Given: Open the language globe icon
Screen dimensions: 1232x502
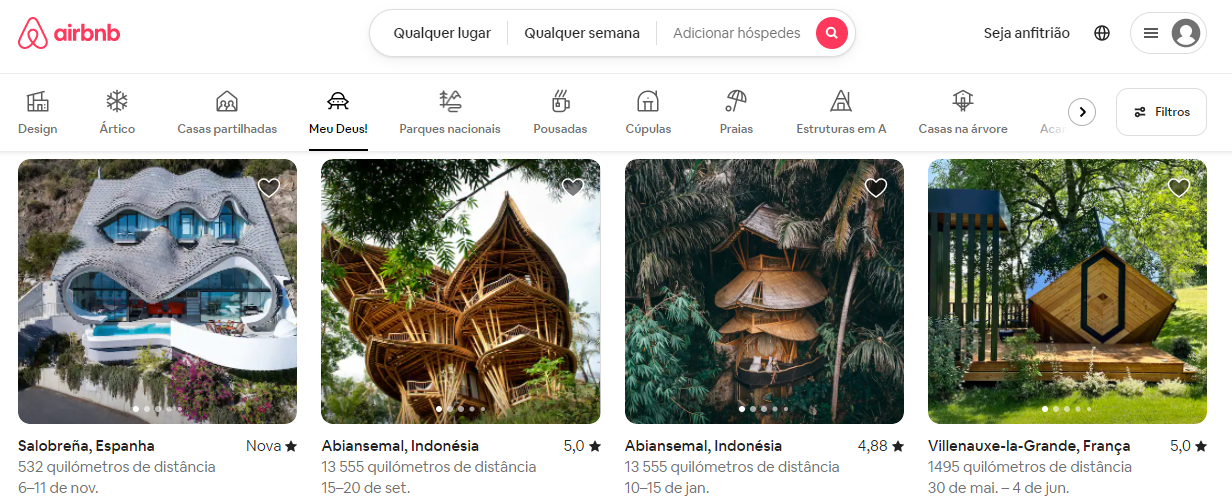Looking at the screenshot, I should [1102, 33].
